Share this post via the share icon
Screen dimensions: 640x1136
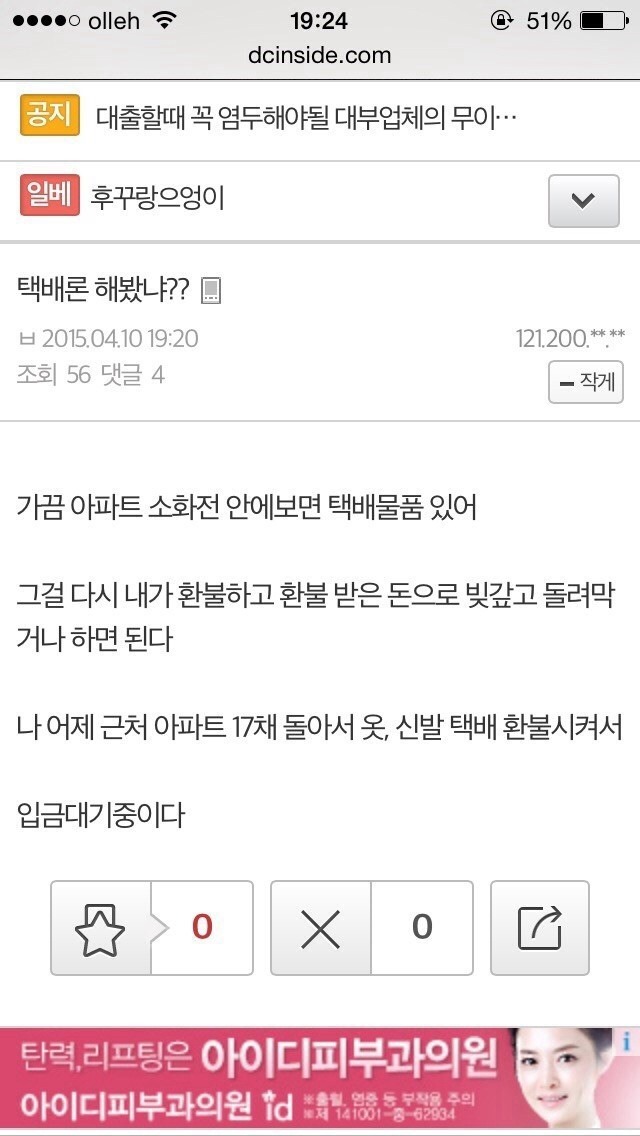(x=540, y=927)
